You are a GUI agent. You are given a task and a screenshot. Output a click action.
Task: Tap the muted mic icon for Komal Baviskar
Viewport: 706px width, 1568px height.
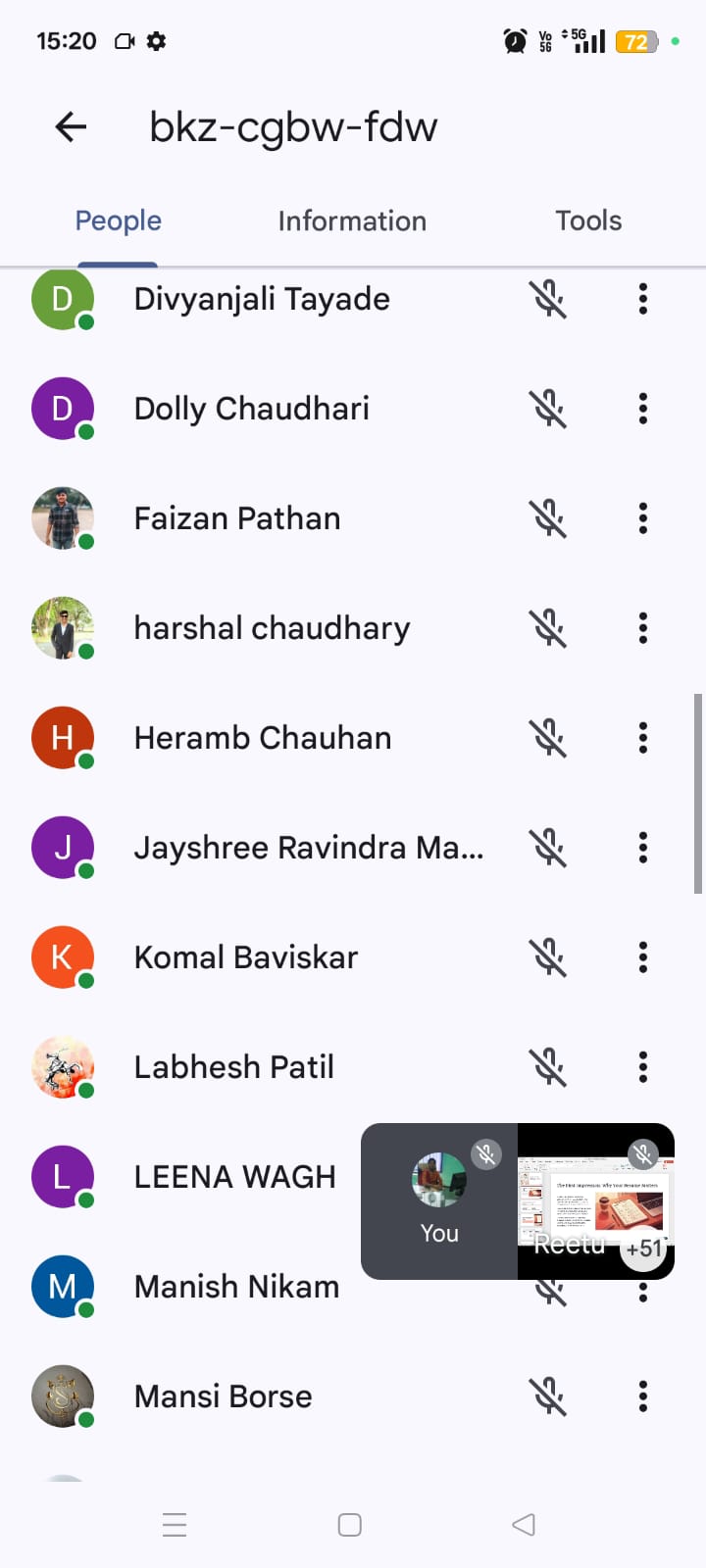[x=549, y=957]
